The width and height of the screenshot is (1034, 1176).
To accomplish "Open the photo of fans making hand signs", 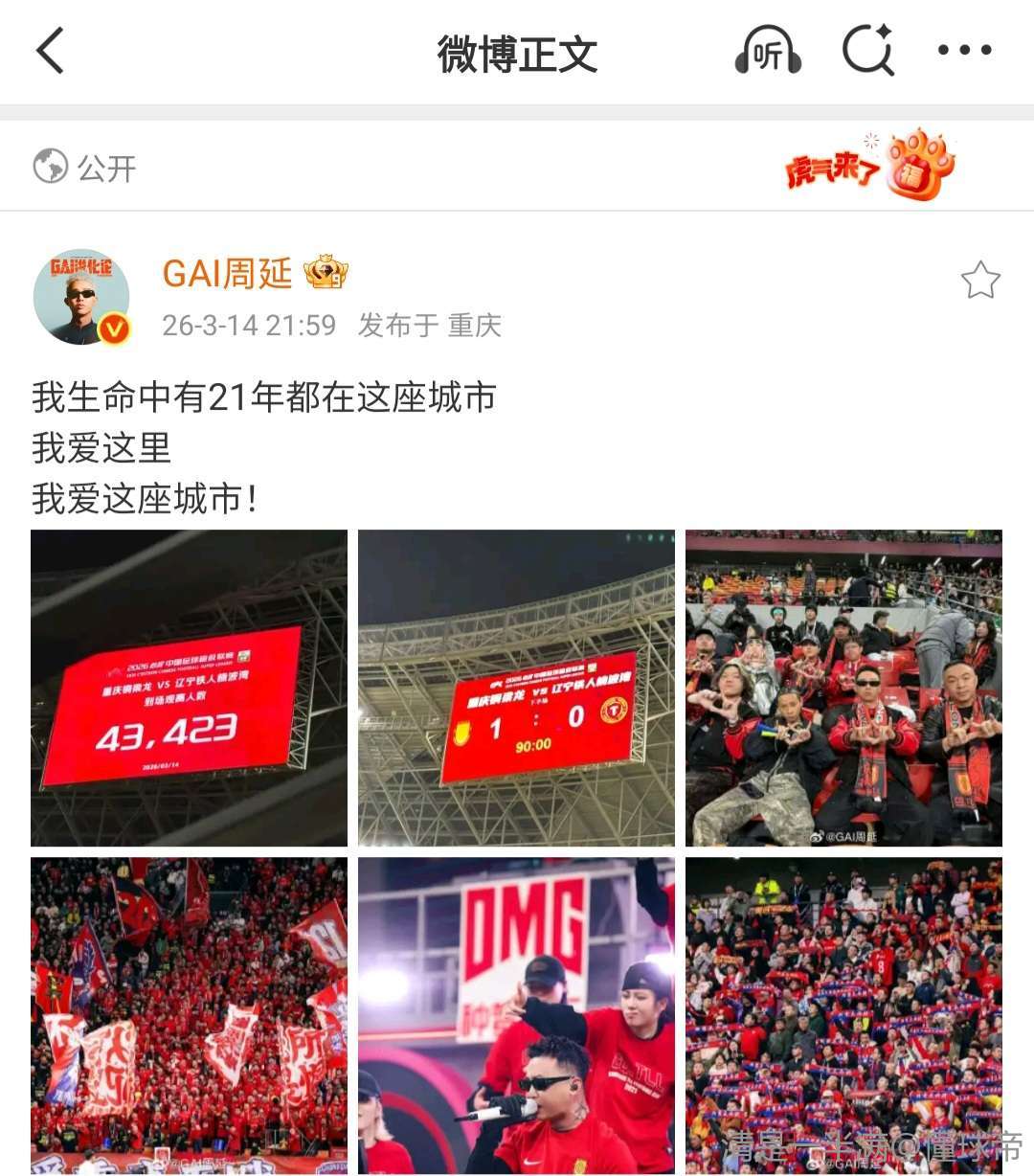I will pyautogui.click(x=843, y=688).
